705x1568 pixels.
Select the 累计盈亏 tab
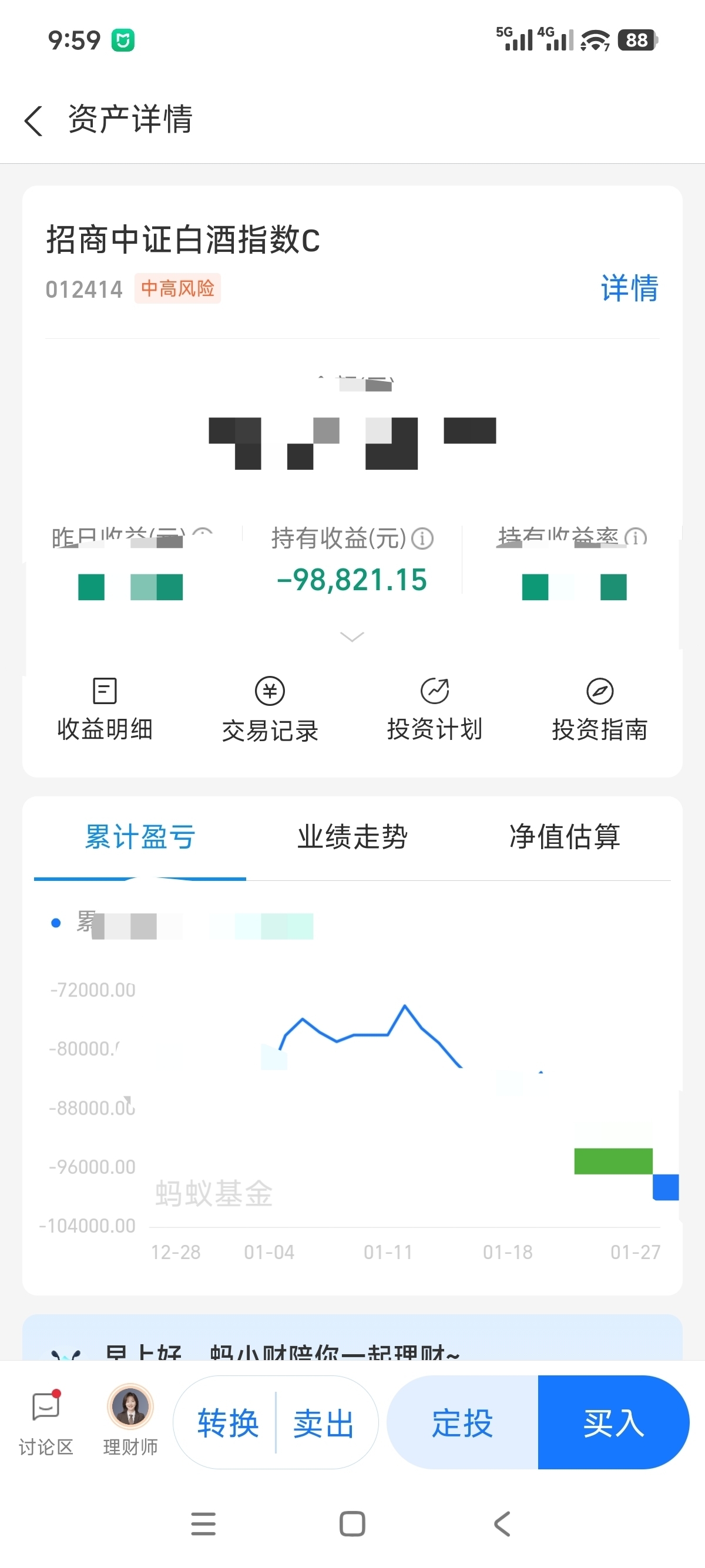pos(140,837)
